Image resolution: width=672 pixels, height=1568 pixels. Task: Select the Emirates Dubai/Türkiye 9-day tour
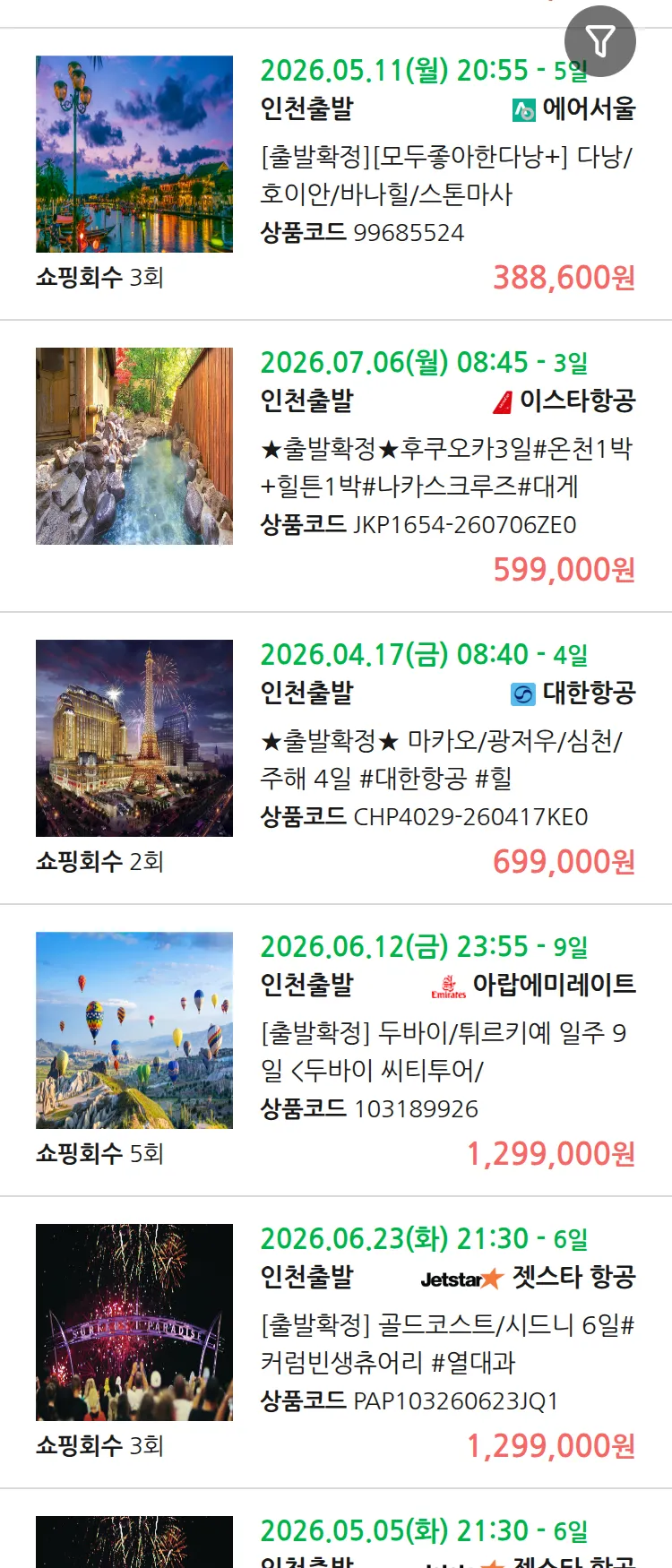445,1052
